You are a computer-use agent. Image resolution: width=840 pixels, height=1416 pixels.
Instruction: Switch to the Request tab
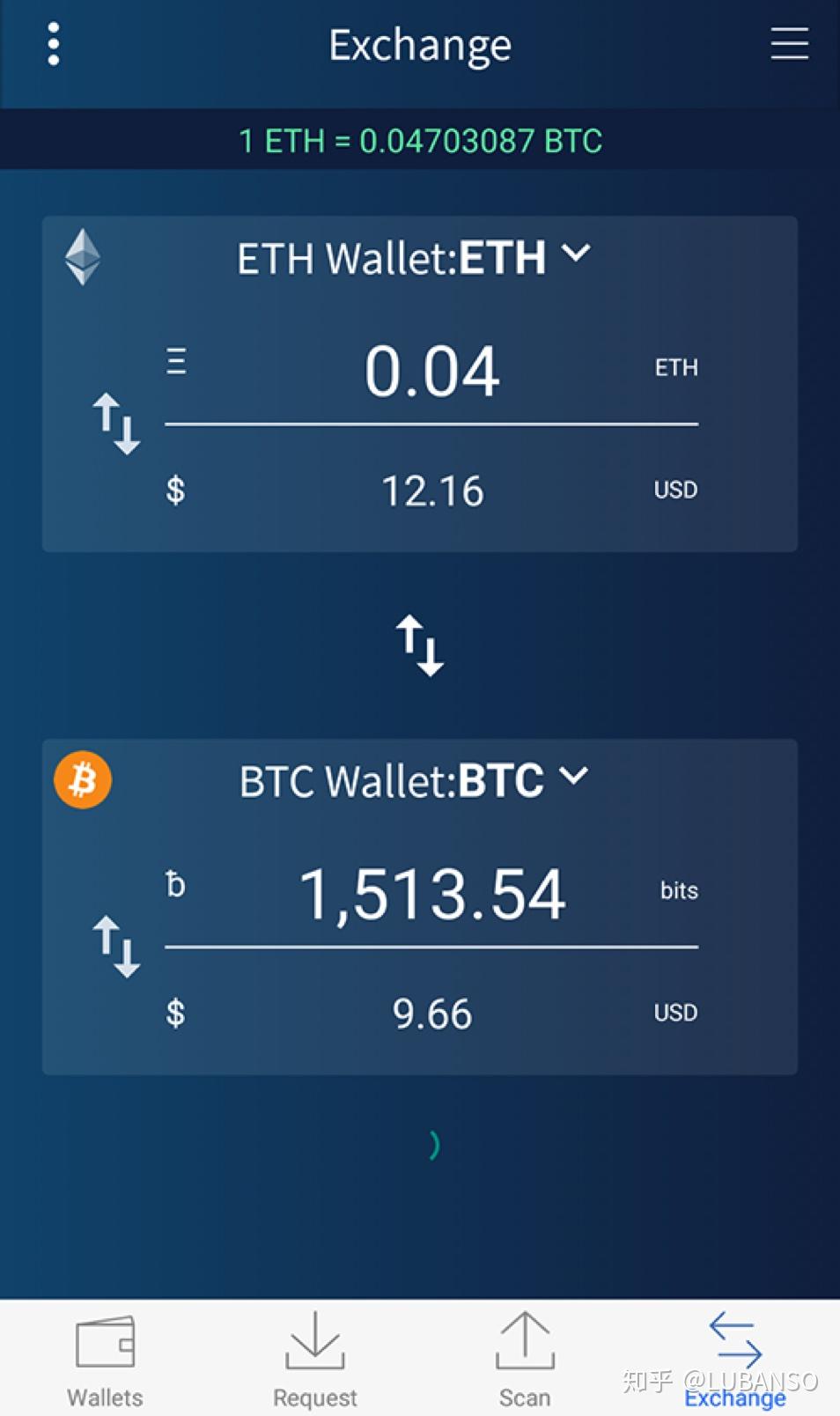pos(314,1359)
